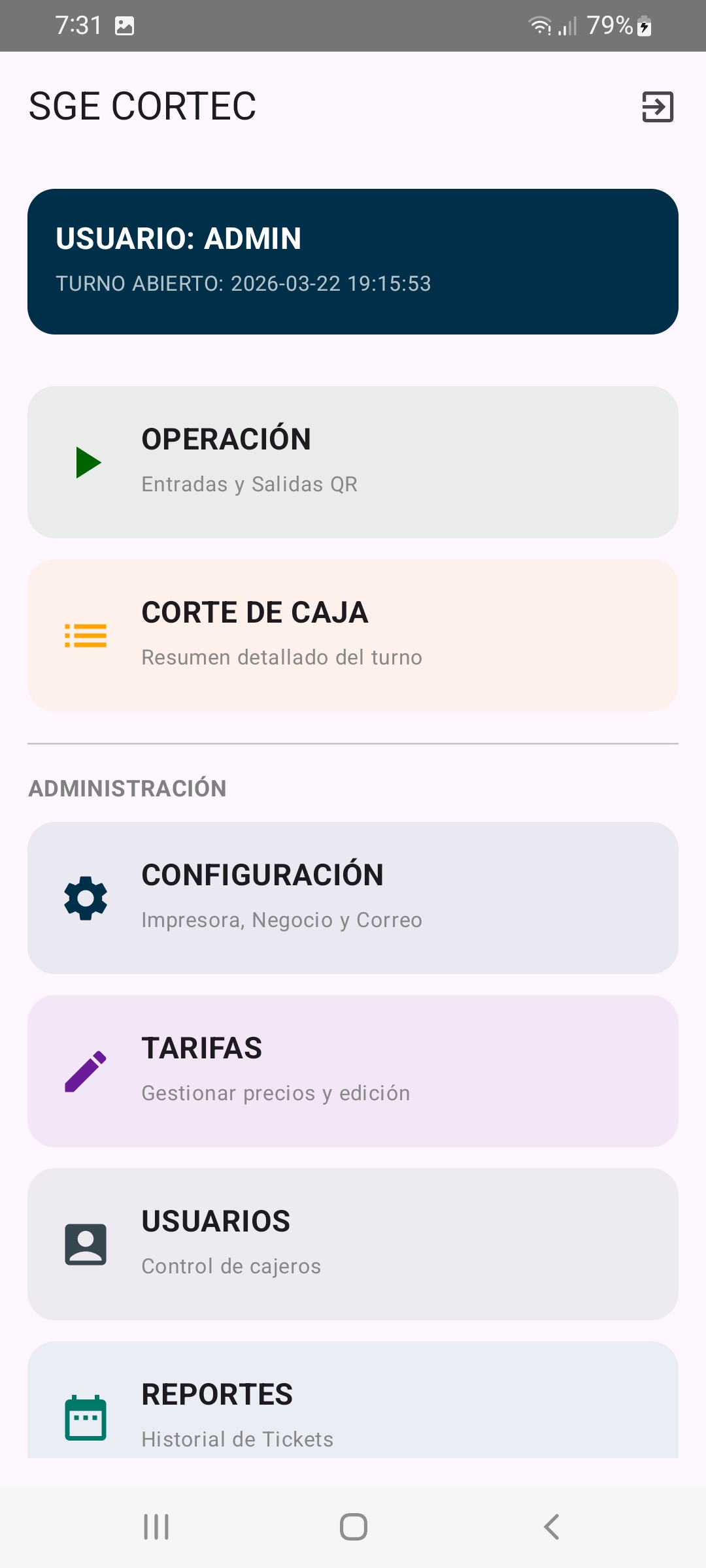706x1568 pixels.
Task: Tap the orange list icon on Corte de Caja
Action: 86,634
